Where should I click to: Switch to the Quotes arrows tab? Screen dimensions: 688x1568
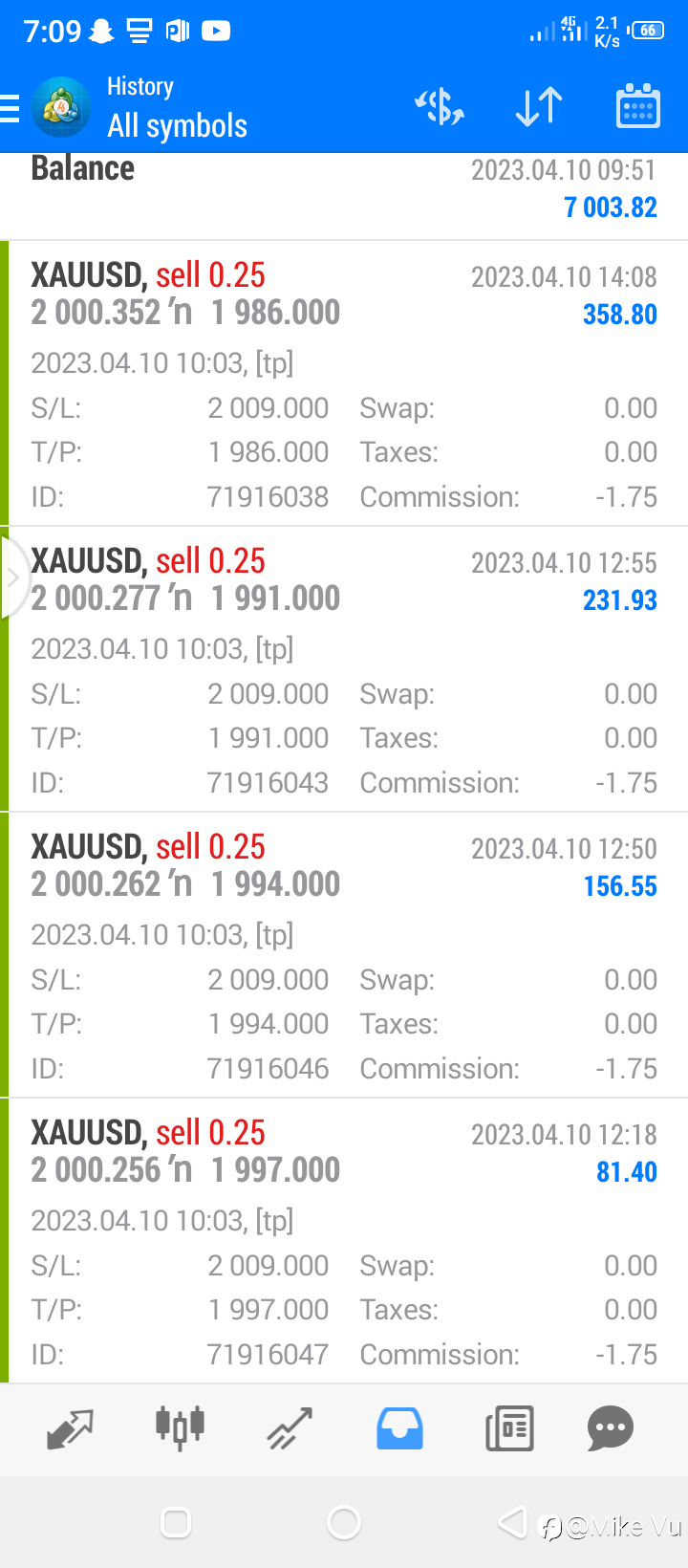[x=70, y=1429]
